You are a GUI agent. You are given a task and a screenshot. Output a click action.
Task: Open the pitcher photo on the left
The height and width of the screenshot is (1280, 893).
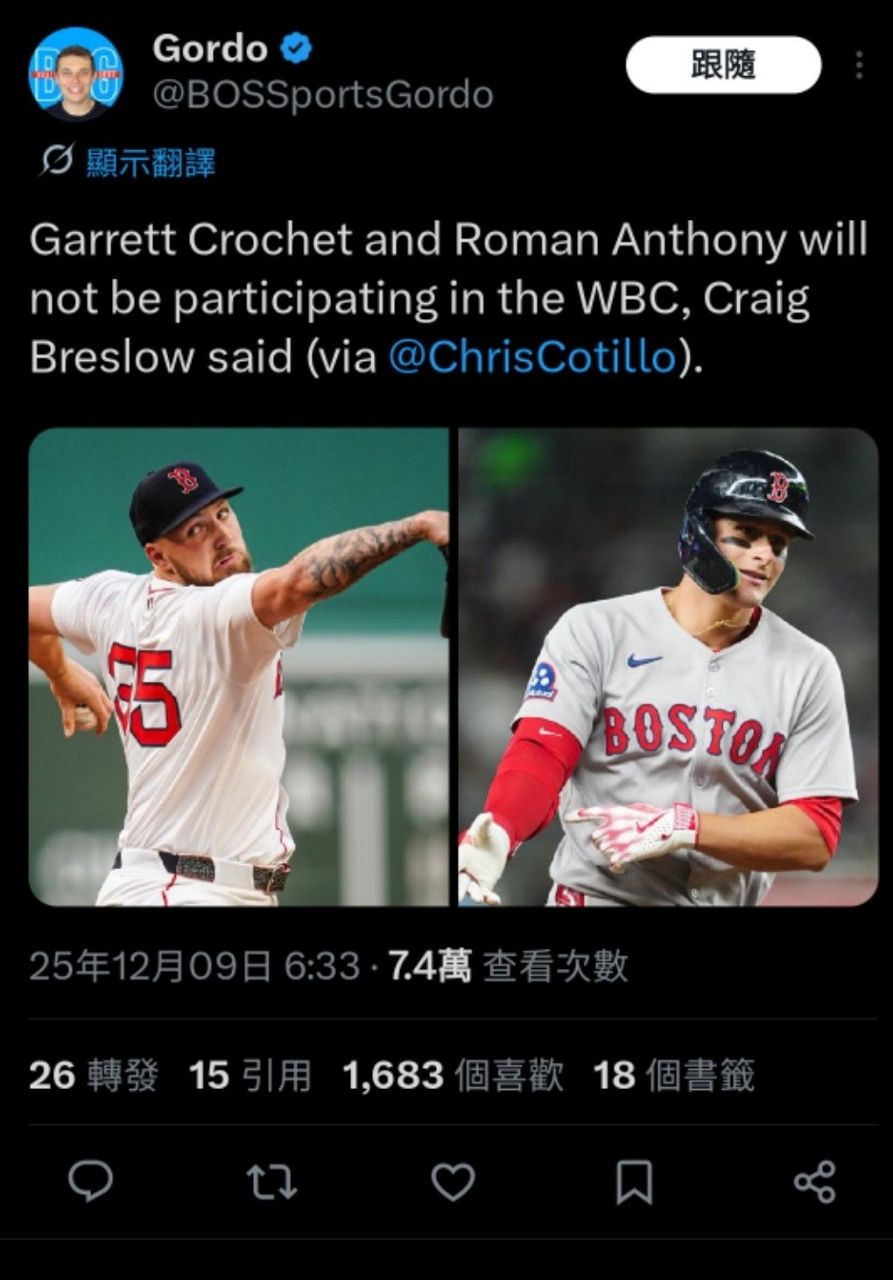(238, 667)
